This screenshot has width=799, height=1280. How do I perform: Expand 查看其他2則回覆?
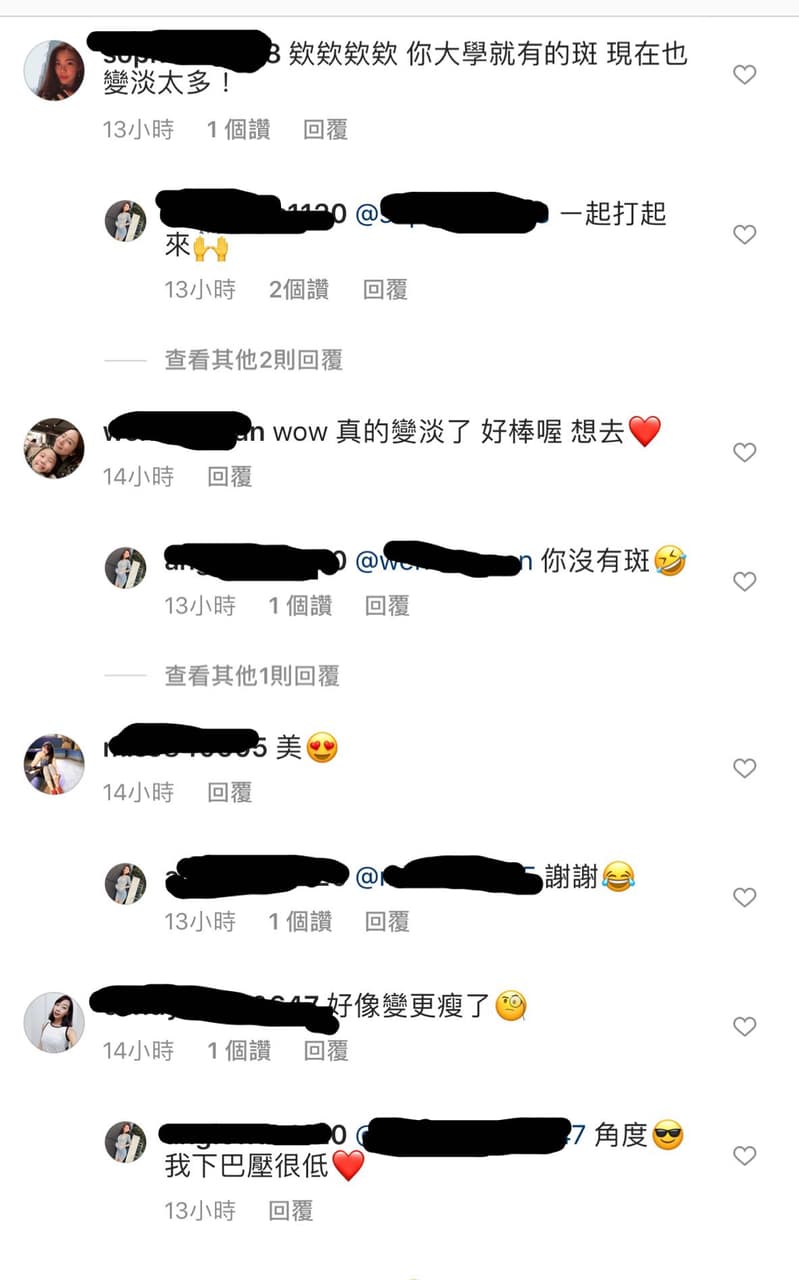click(253, 360)
